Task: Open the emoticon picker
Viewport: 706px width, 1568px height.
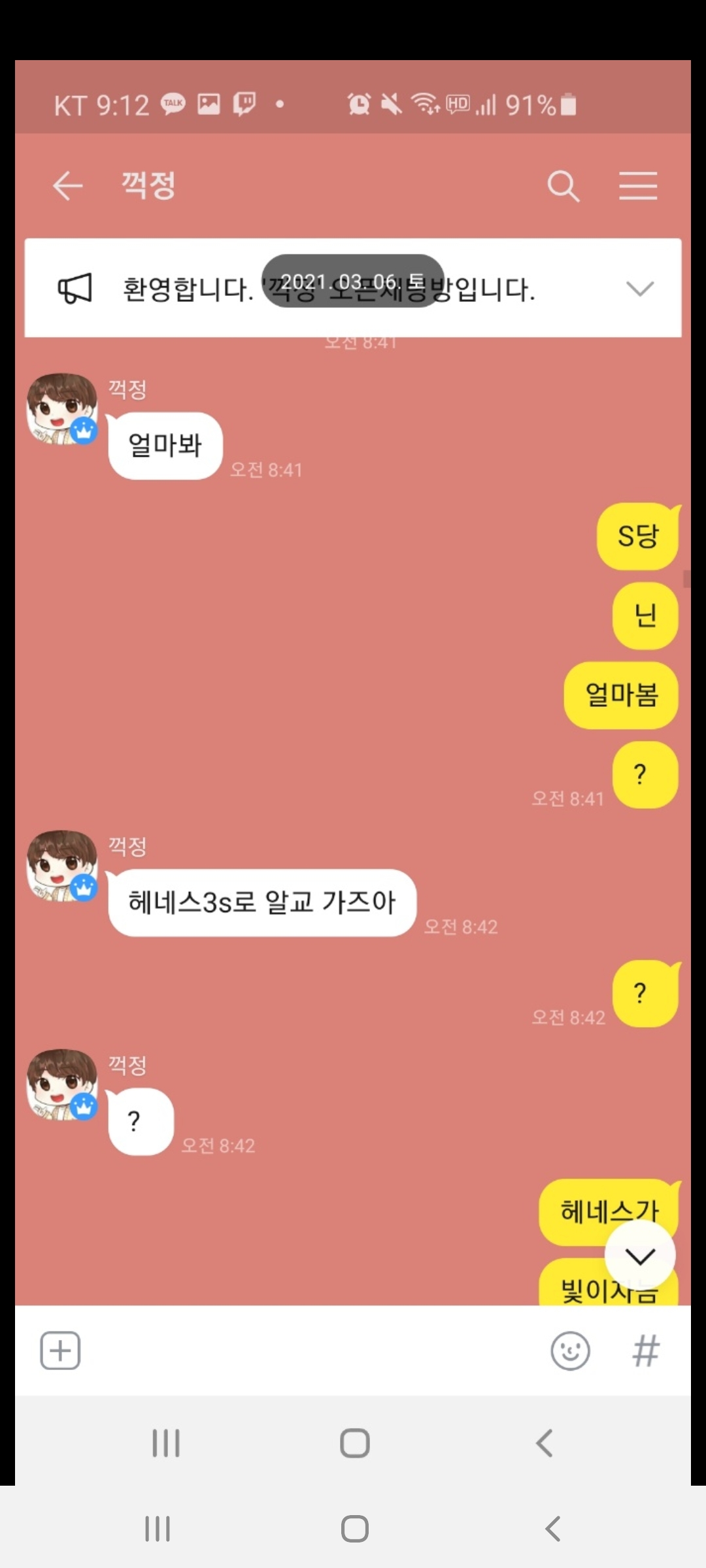Action: 570,1350
